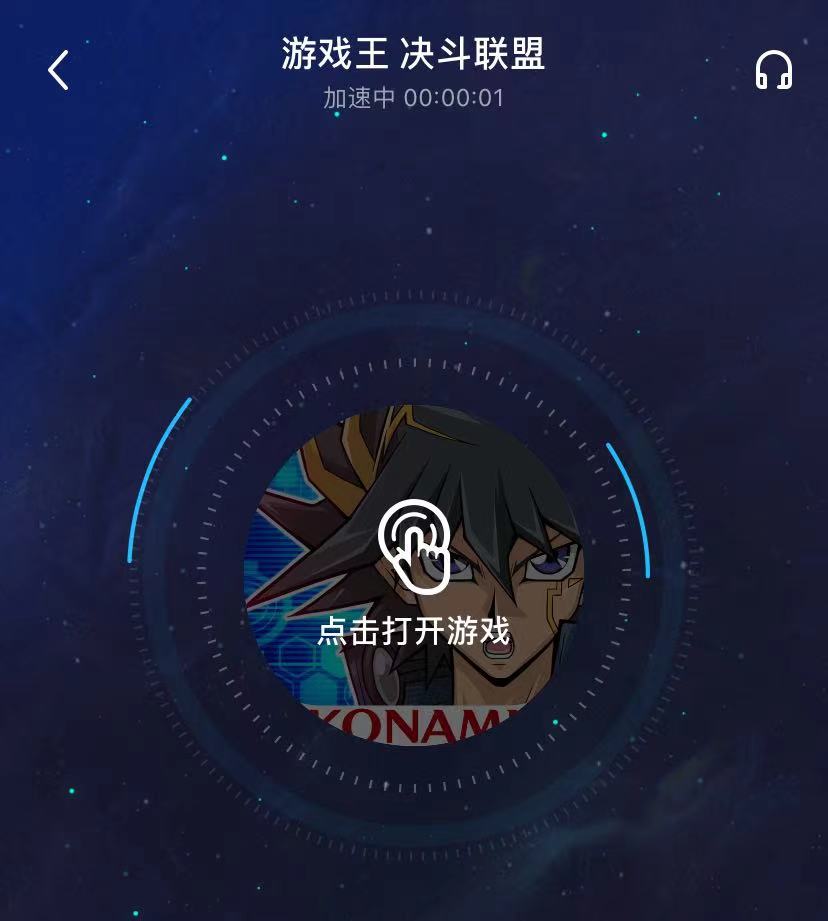Tap the circle to open the game
828x921 pixels.
413,575
